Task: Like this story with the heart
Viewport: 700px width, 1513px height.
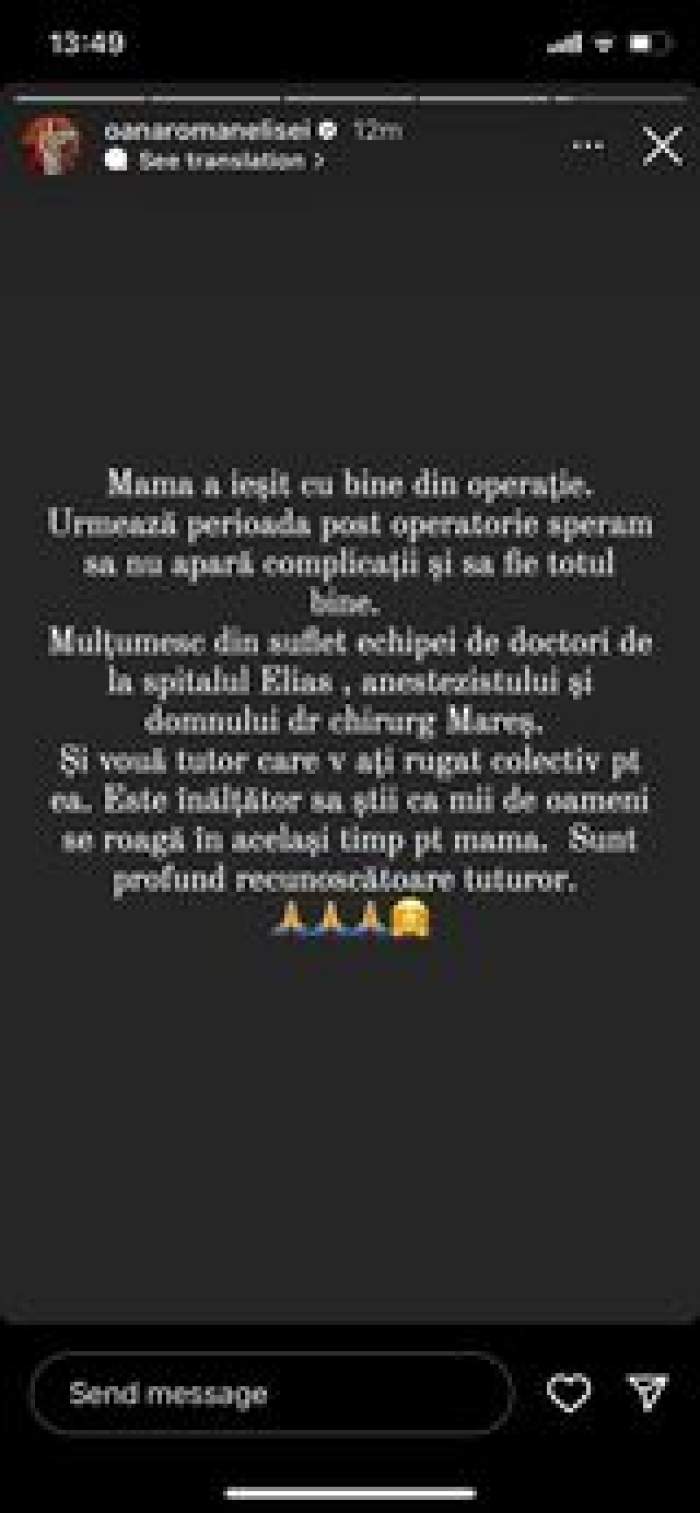Action: point(569,1393)
